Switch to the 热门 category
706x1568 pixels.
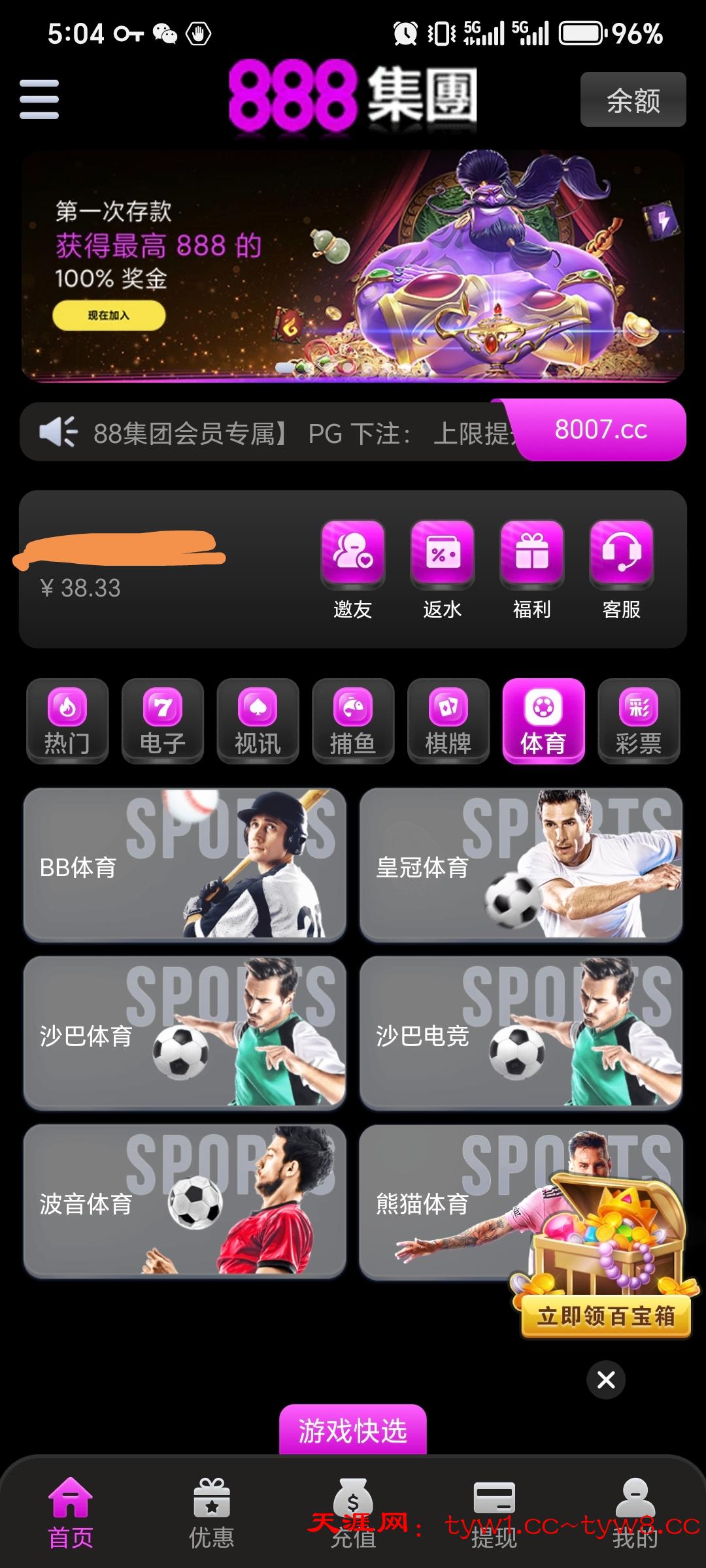click(67, 721)
